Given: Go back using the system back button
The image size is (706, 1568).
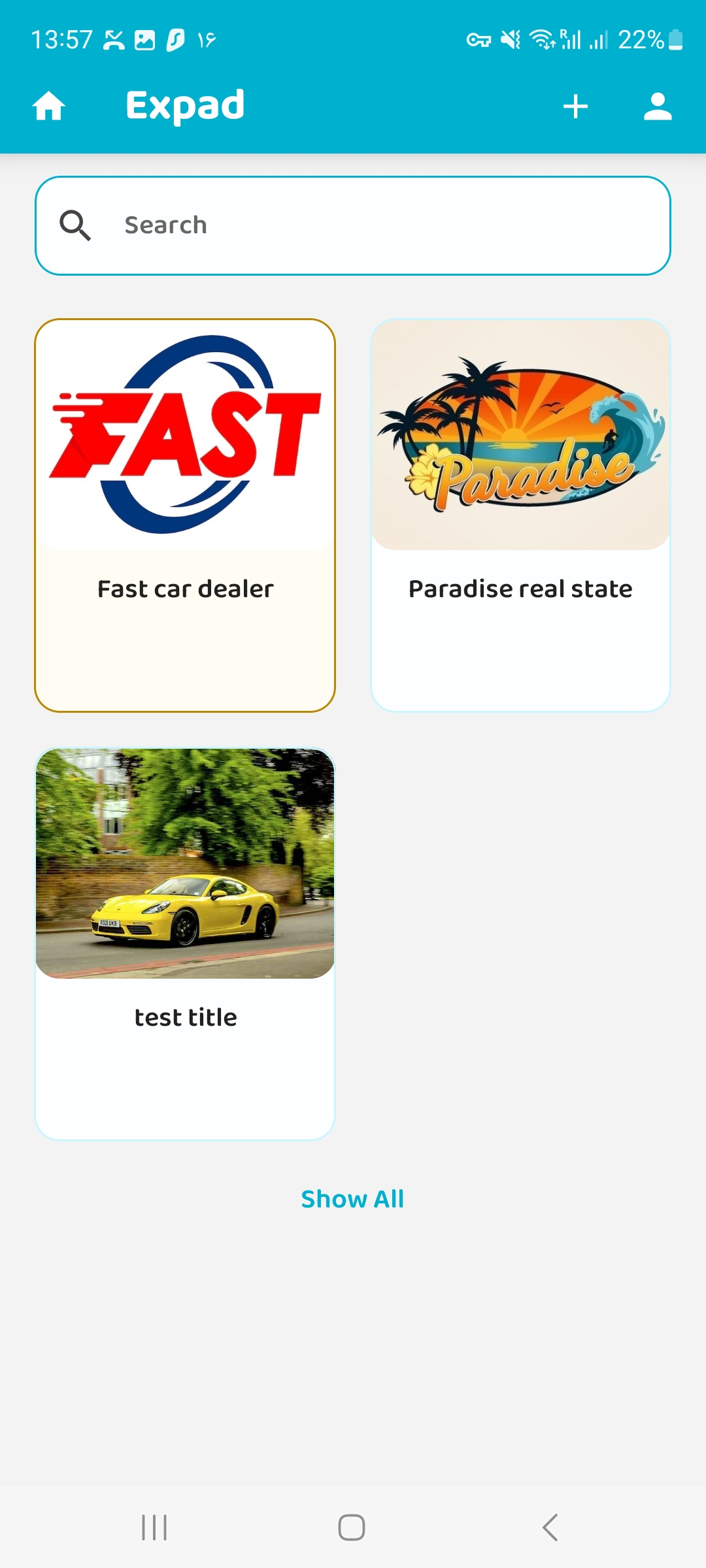Looking at the screenshot, I should 550,1527.
